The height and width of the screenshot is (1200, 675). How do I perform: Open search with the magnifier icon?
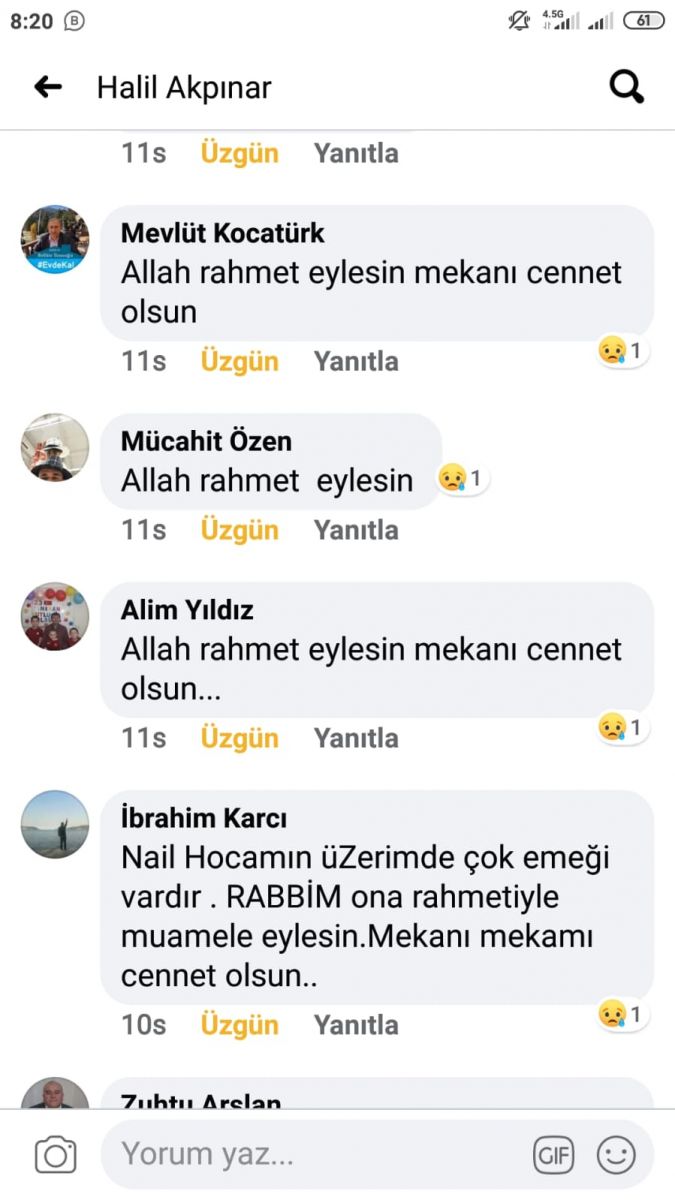[627, 88]
